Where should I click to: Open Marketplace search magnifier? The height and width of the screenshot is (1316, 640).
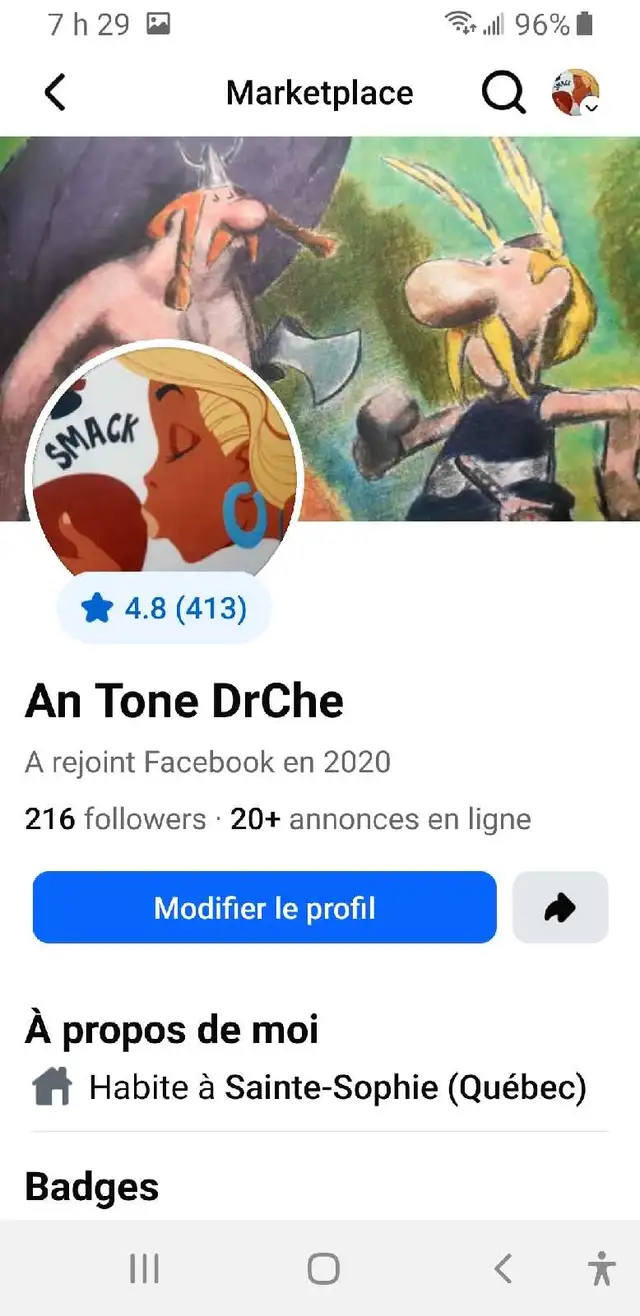point(503,93)
